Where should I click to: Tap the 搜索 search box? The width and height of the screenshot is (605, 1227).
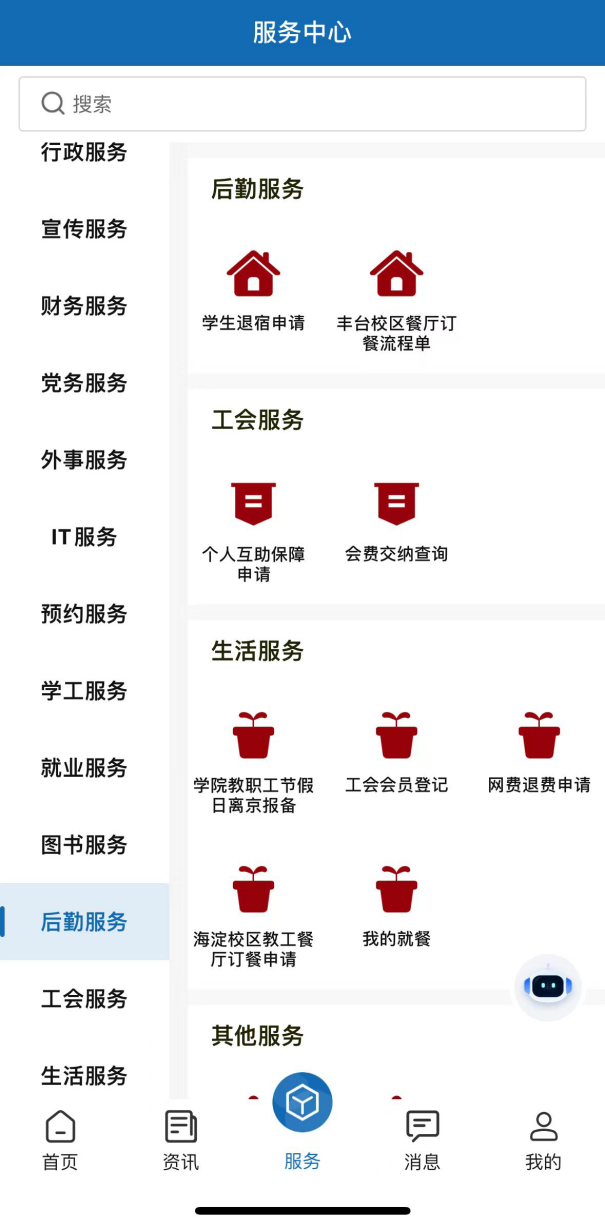pos(302,104)
